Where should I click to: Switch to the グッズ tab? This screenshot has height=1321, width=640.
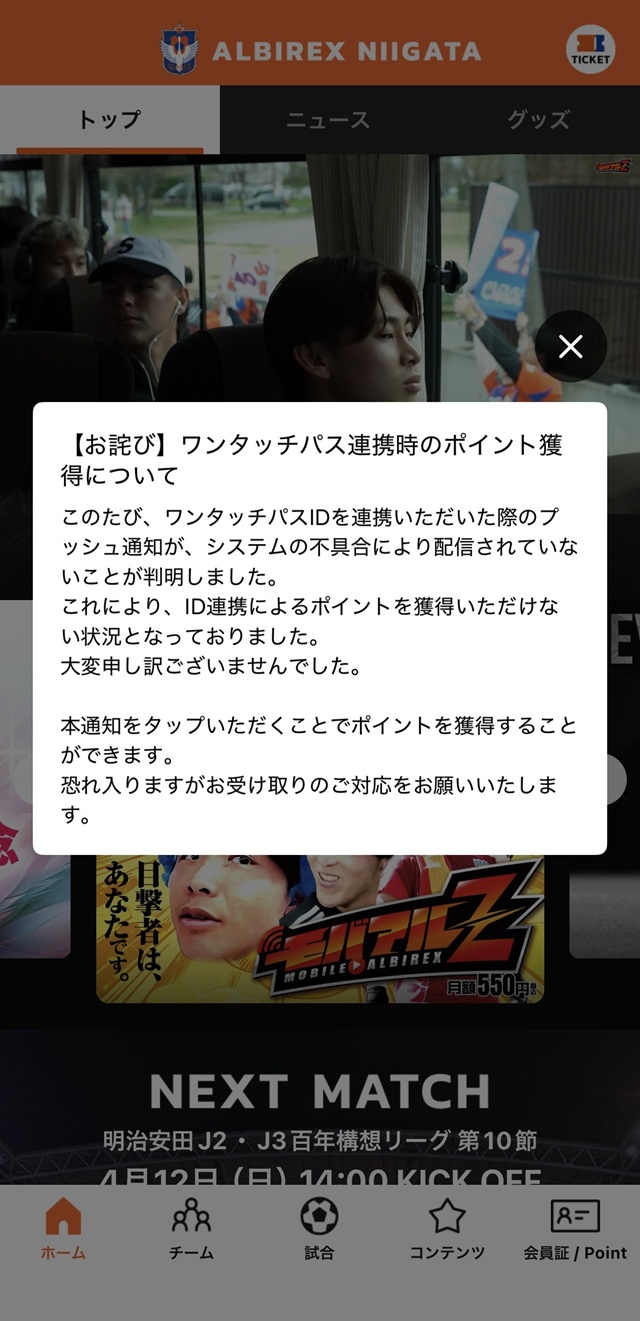pos(538,120)
